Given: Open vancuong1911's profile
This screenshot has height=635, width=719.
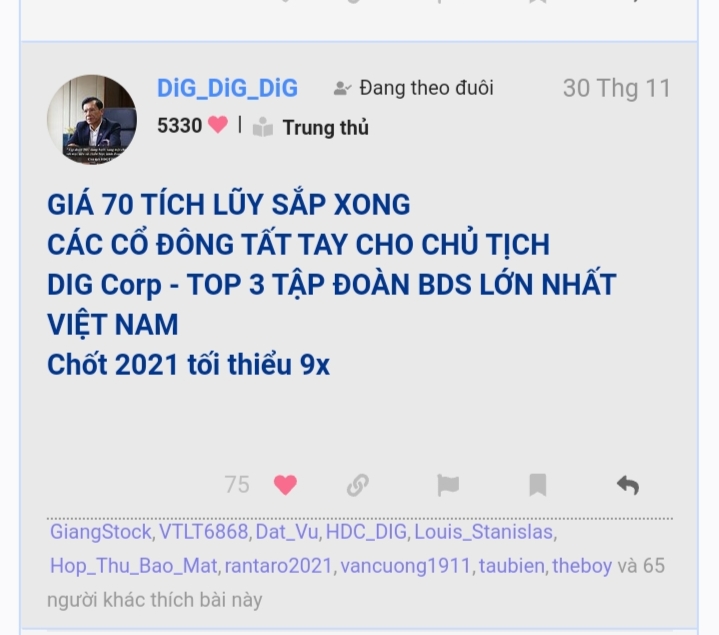Looking at the screenshot, I should [405, 566].
